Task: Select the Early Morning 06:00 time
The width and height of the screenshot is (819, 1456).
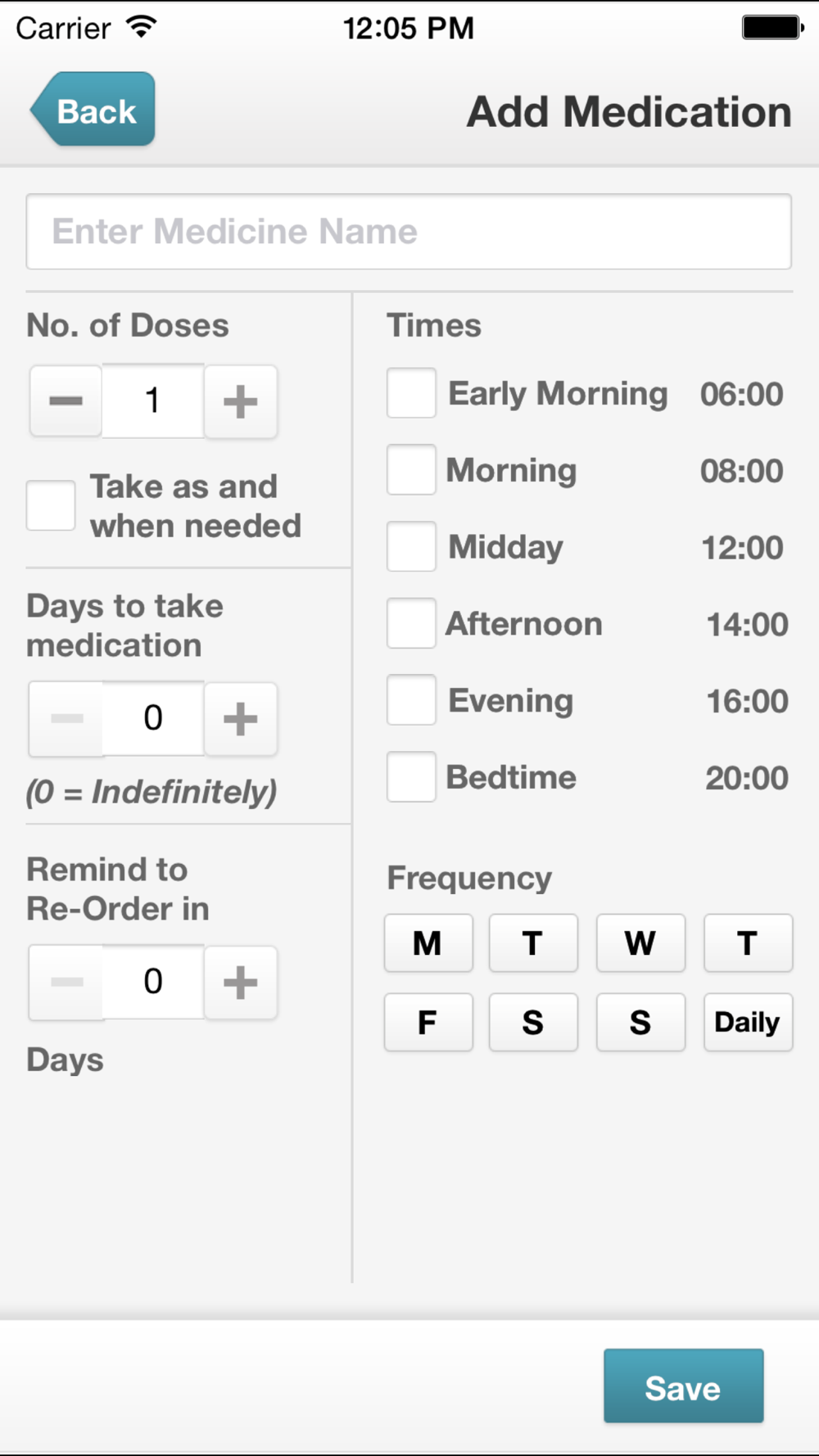Action: [411, 393]
